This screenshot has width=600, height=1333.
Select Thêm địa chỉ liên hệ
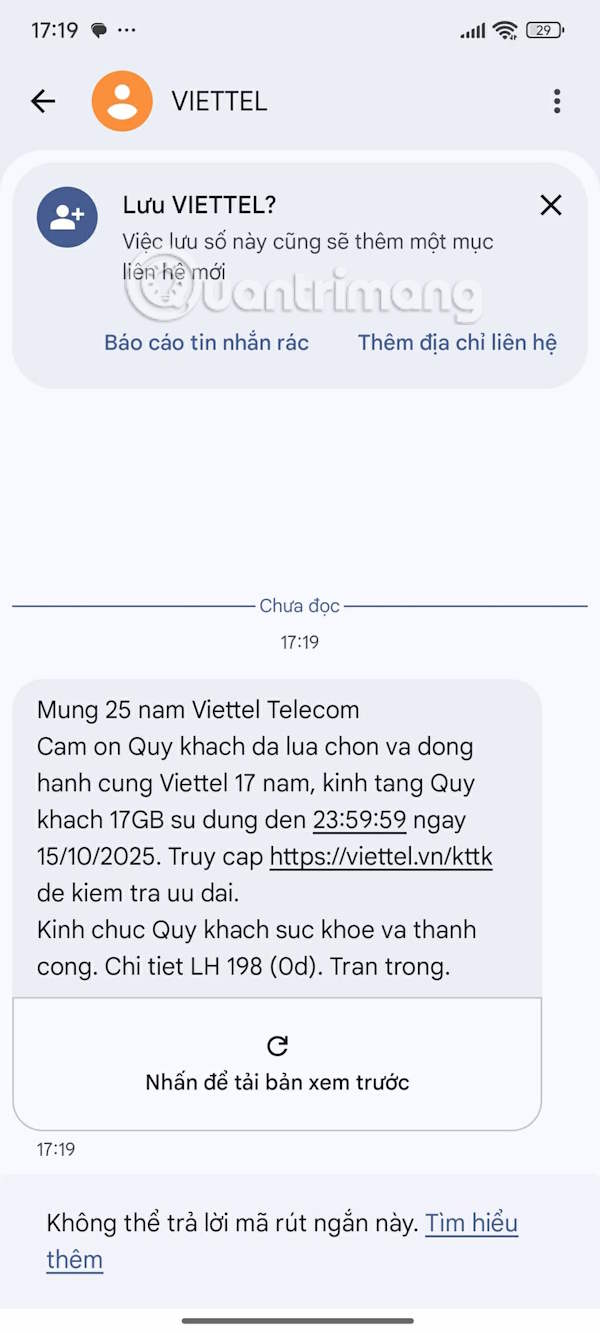tap(457, 342)
